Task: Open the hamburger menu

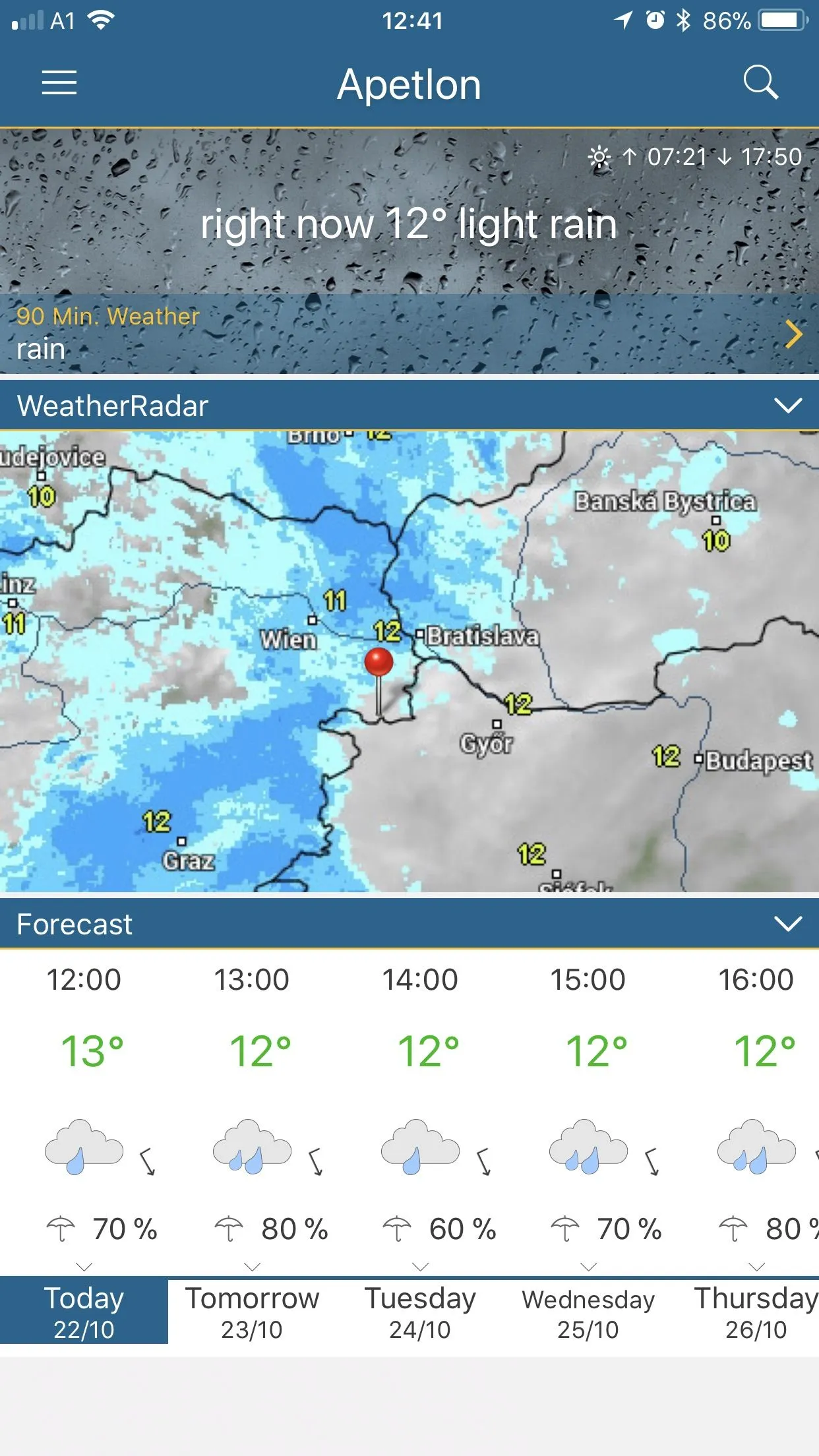Action: tap(59, 83)
